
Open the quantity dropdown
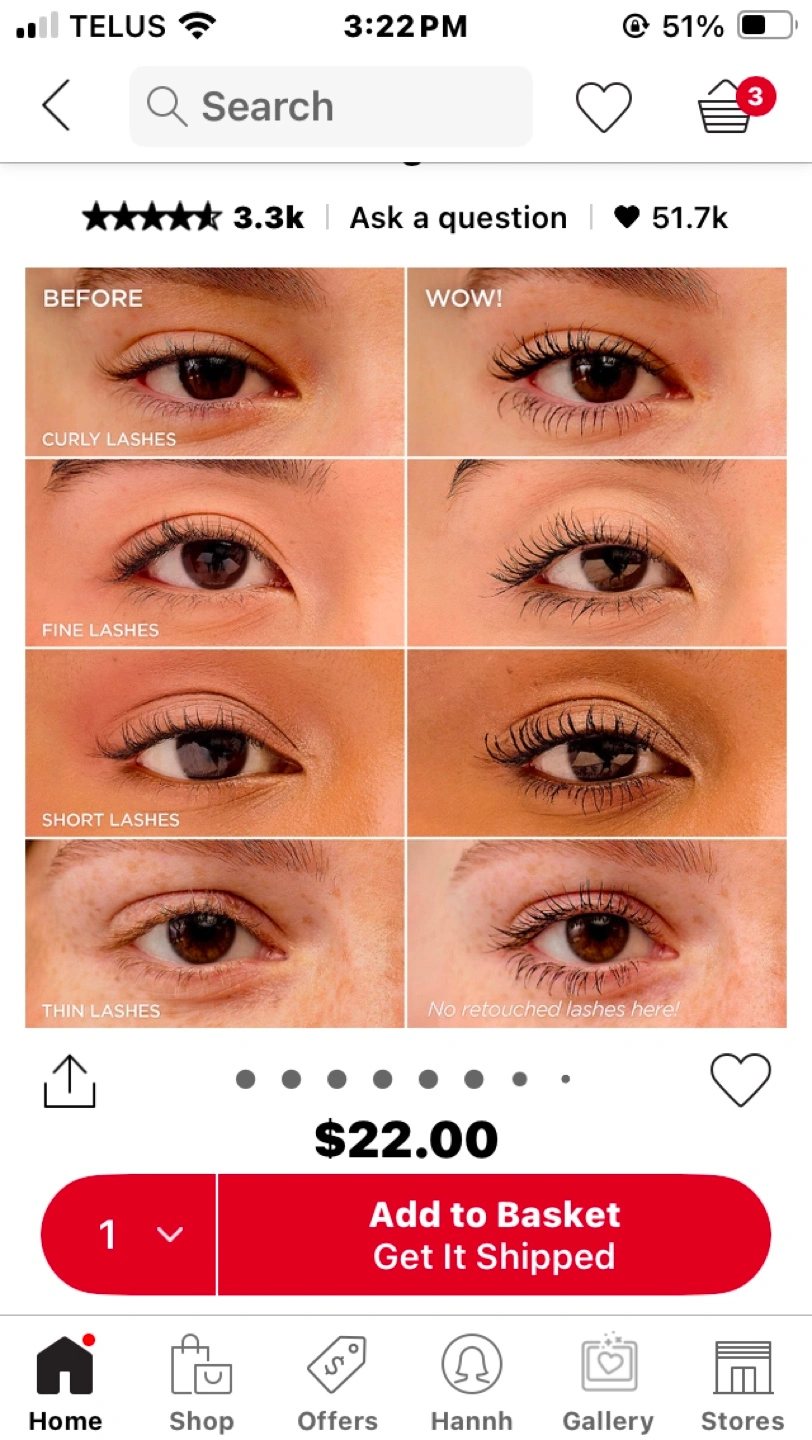pos(130,1234)
